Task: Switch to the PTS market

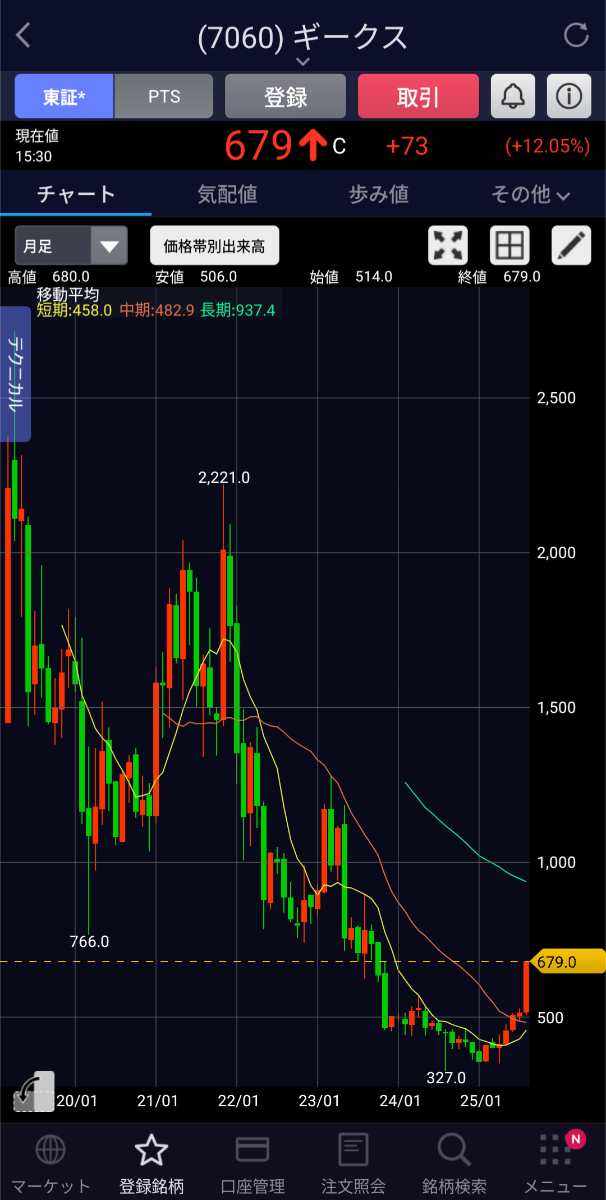Action: click(x=164, y=97)
